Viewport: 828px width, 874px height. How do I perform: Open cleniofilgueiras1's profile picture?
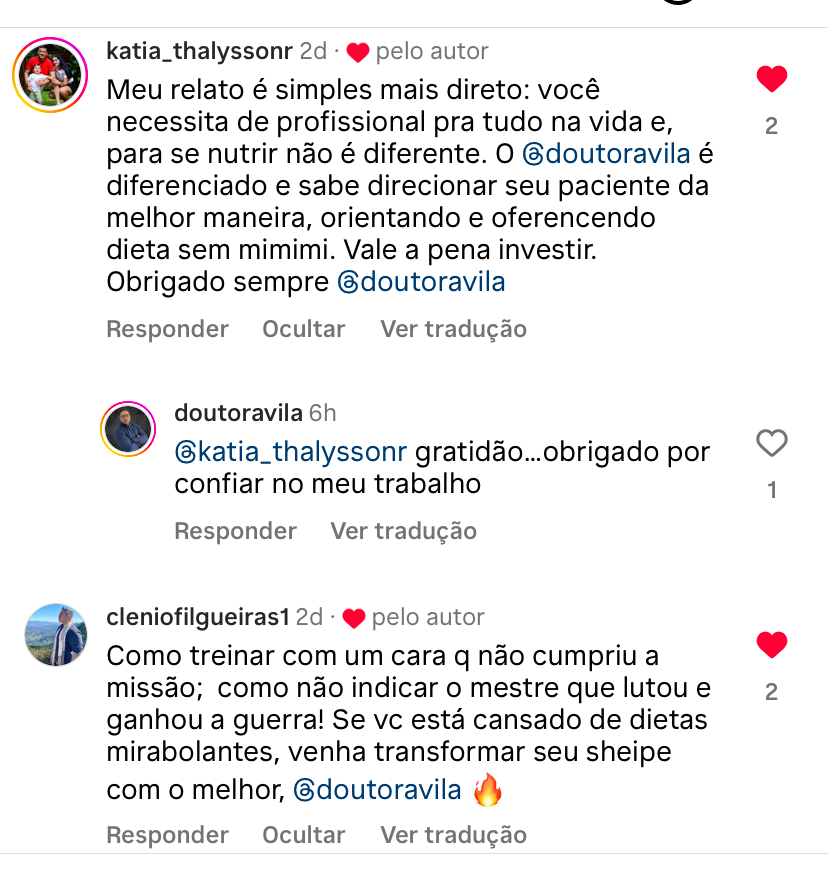click(55, 634)
